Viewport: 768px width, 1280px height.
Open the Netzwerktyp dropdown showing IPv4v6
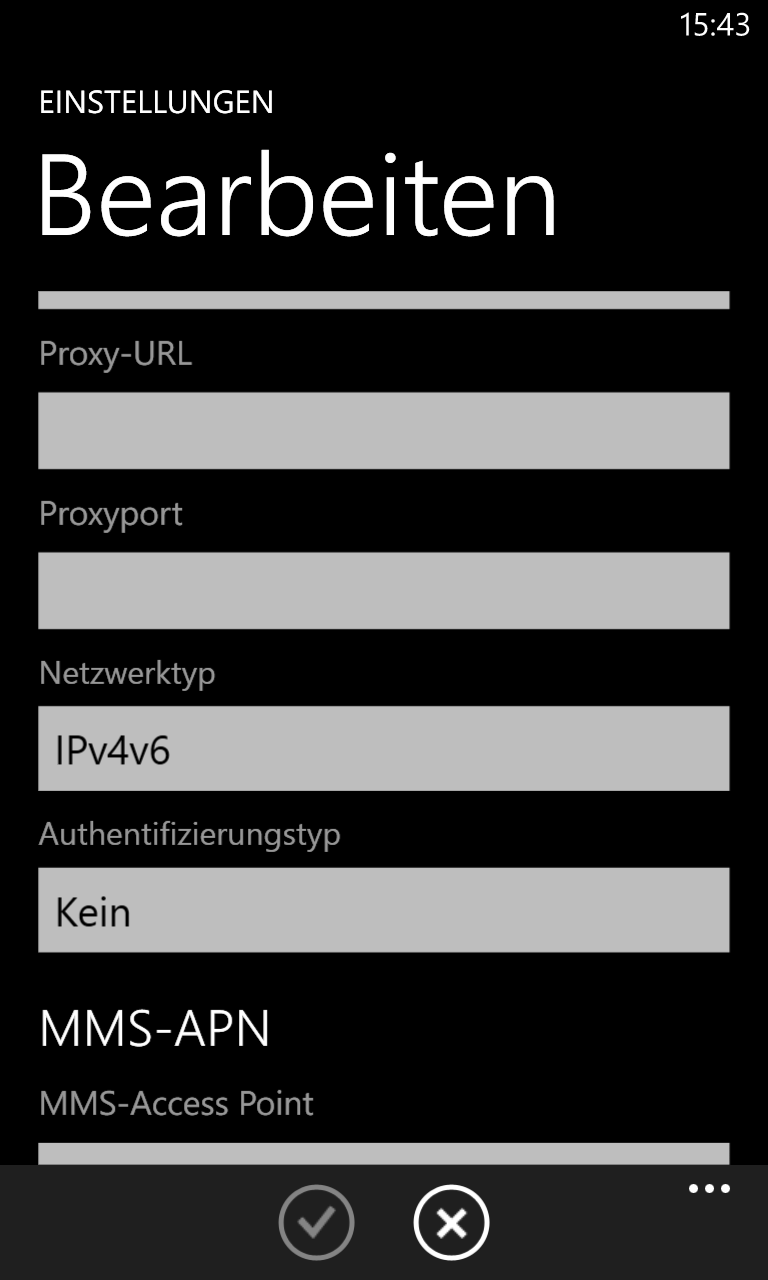(384, 748)
